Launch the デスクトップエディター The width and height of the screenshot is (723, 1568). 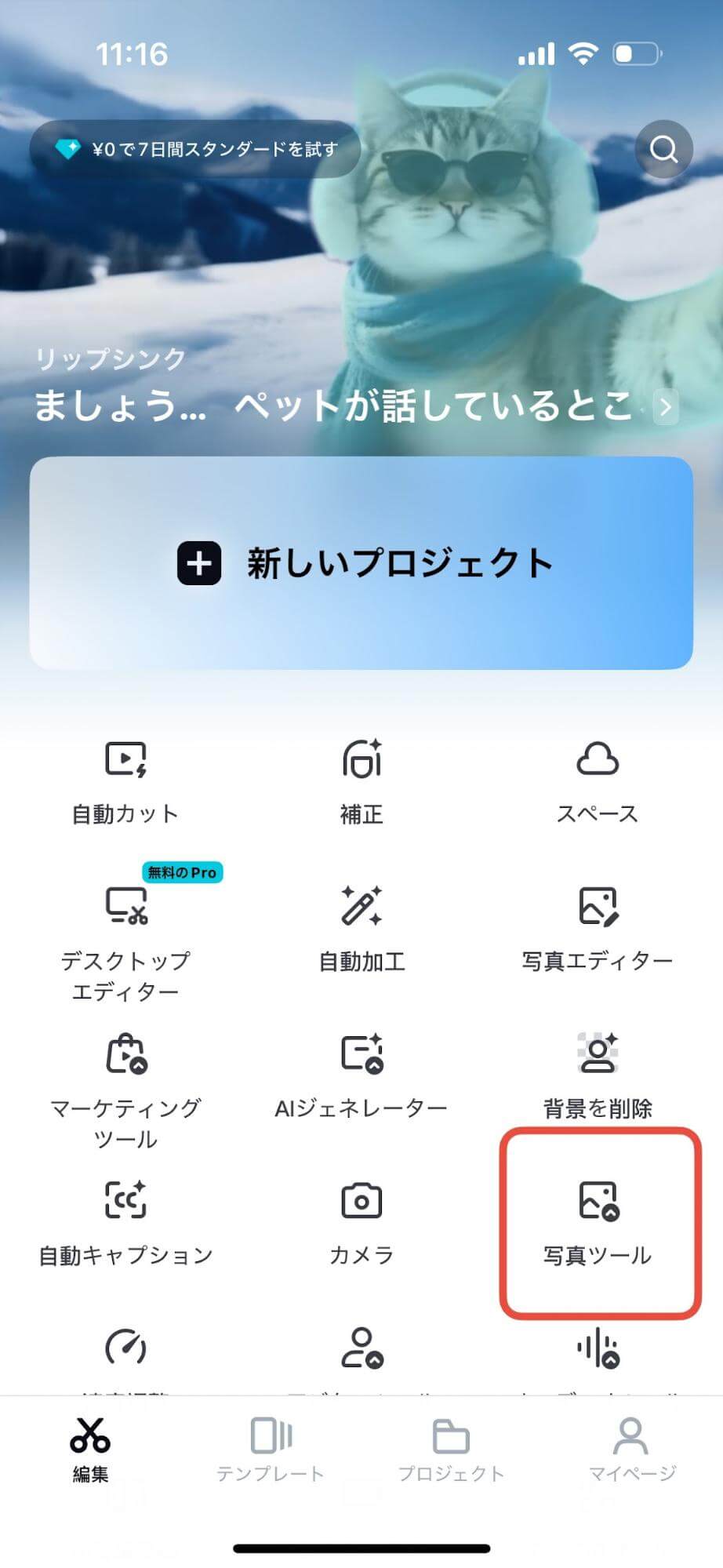tap(125, 941)
